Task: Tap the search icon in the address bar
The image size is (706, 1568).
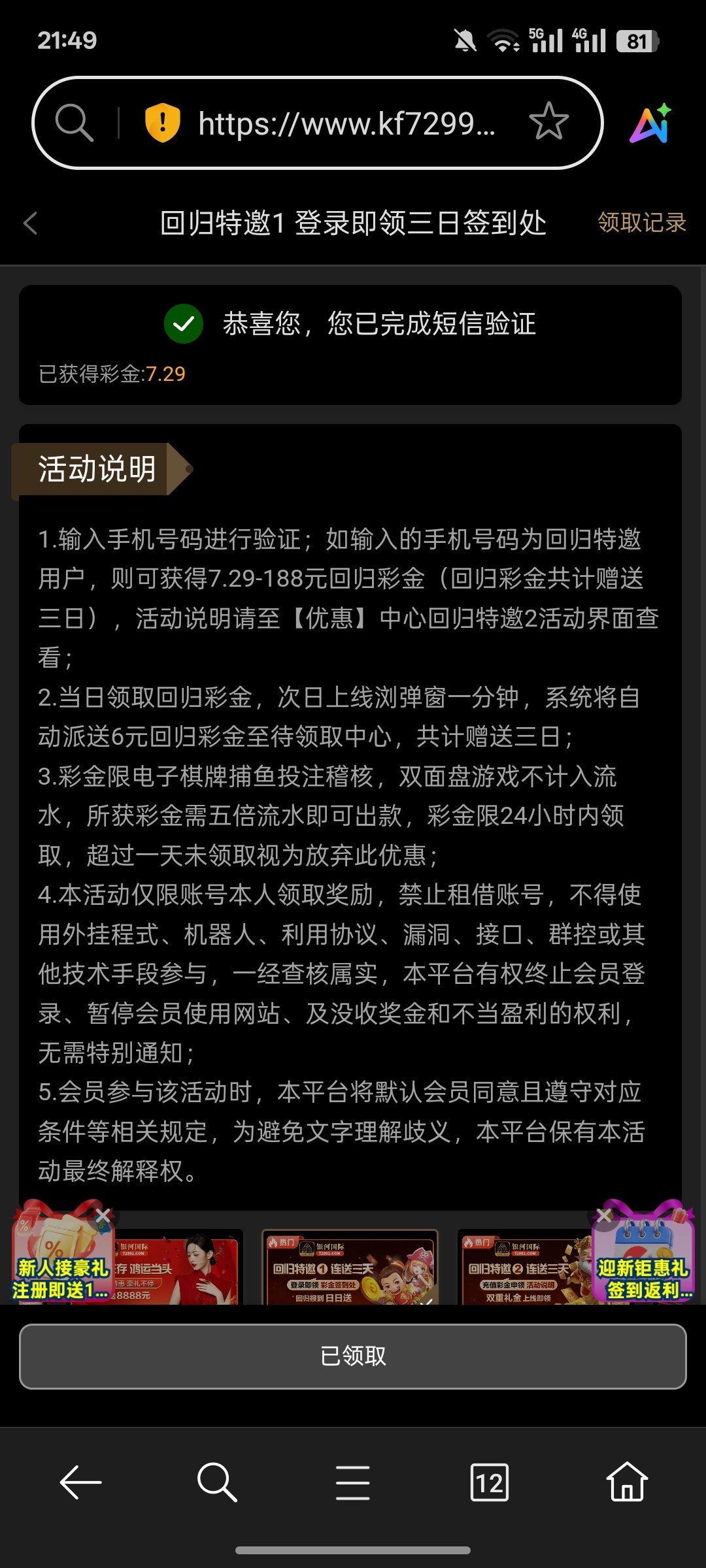Action: pos(74,122)
